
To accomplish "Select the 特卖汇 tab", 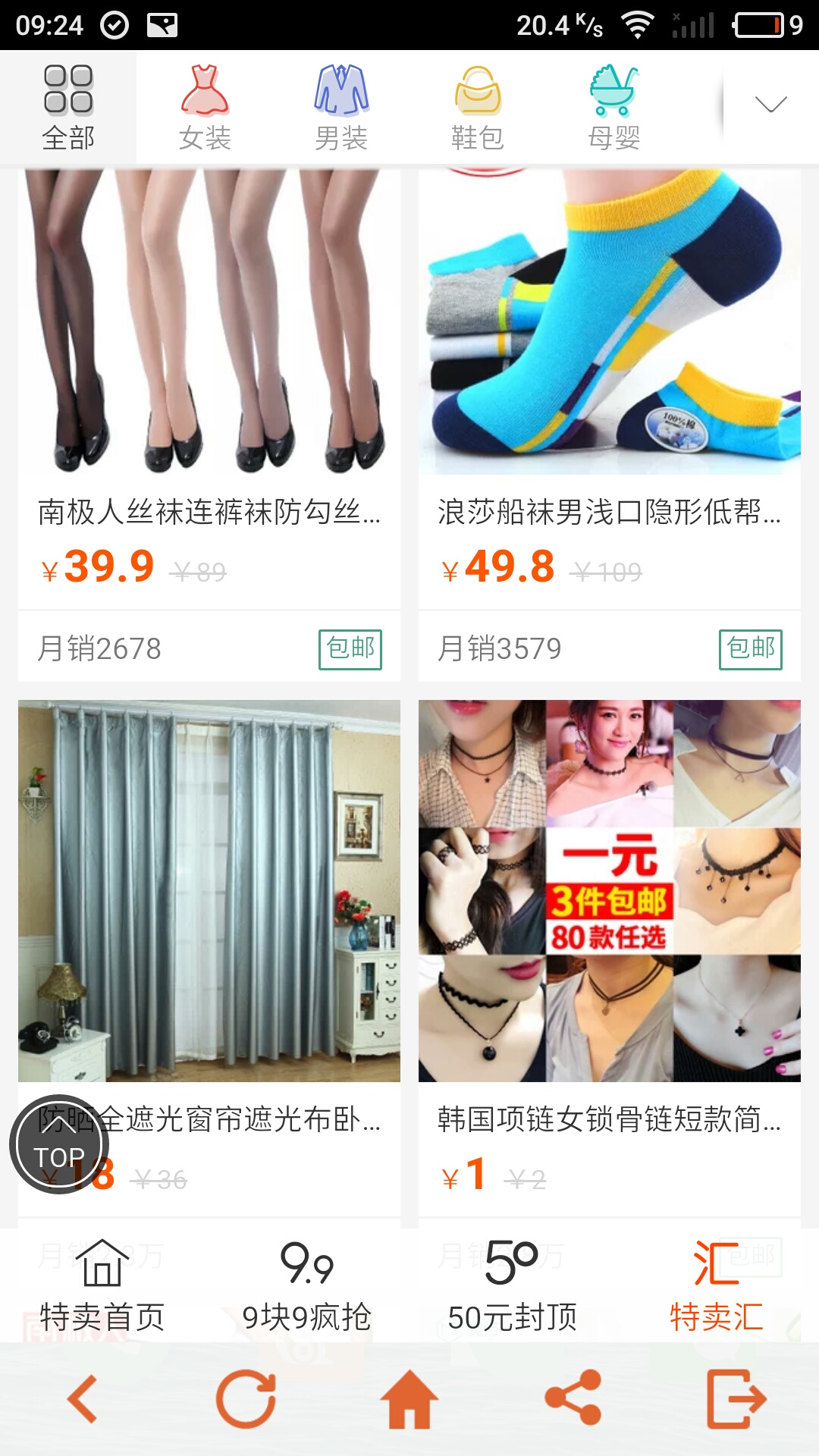I will pos(717,1285).
